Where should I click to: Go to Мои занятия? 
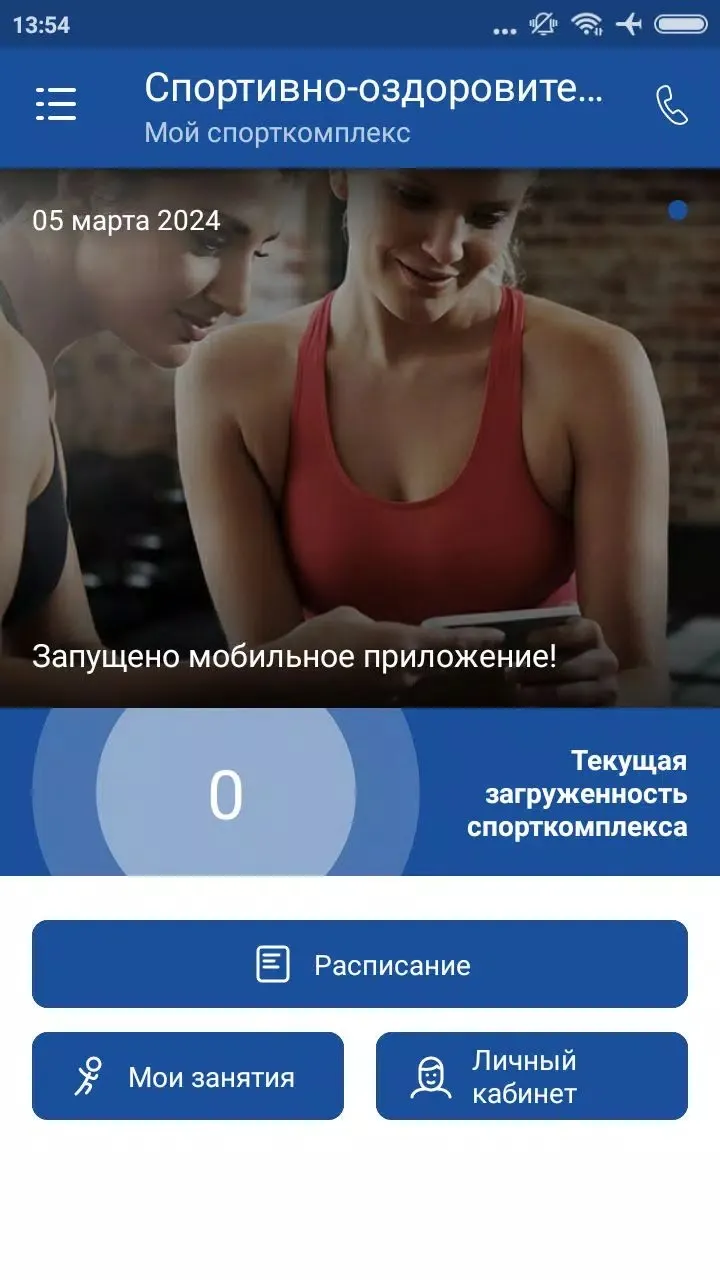188,1076
